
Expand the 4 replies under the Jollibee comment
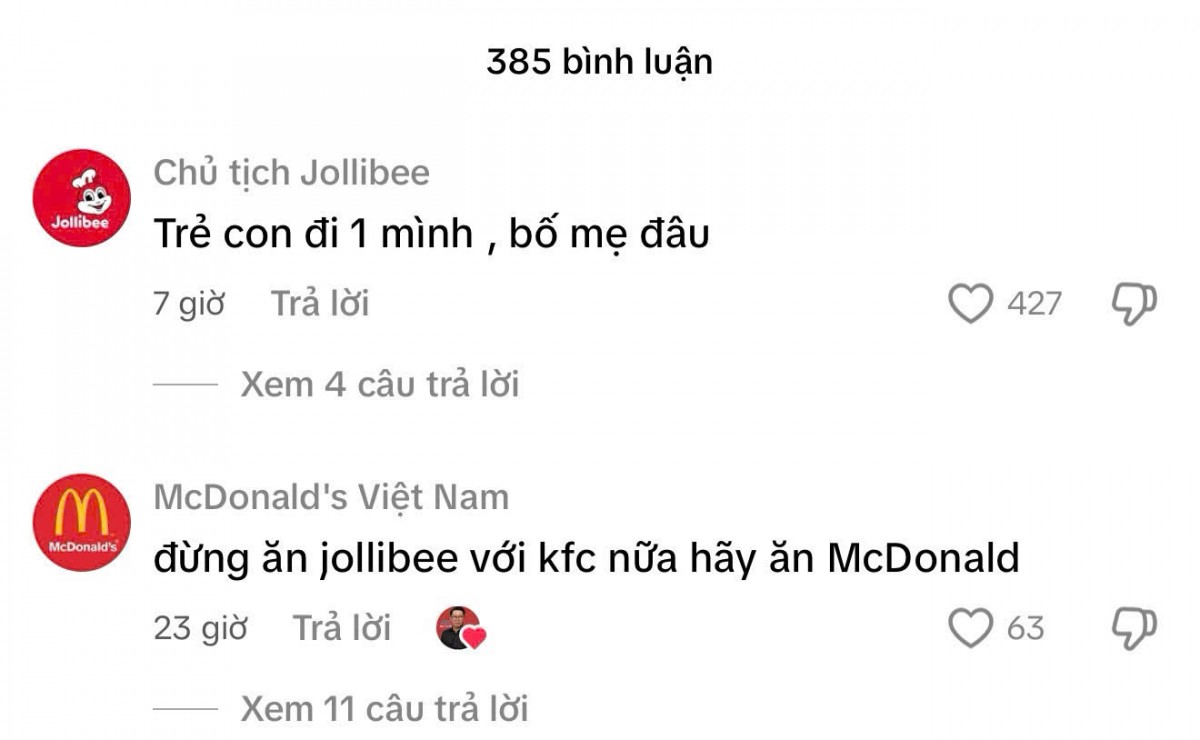(x=379, y=384)
